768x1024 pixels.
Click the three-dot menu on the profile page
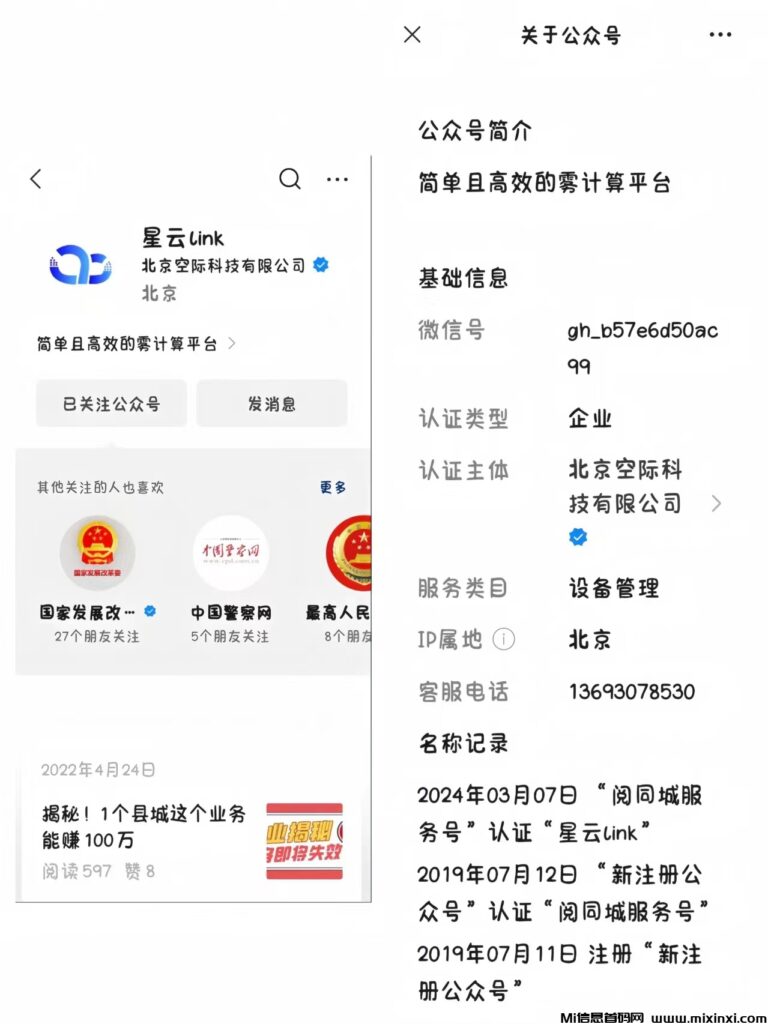click(338, 179)
